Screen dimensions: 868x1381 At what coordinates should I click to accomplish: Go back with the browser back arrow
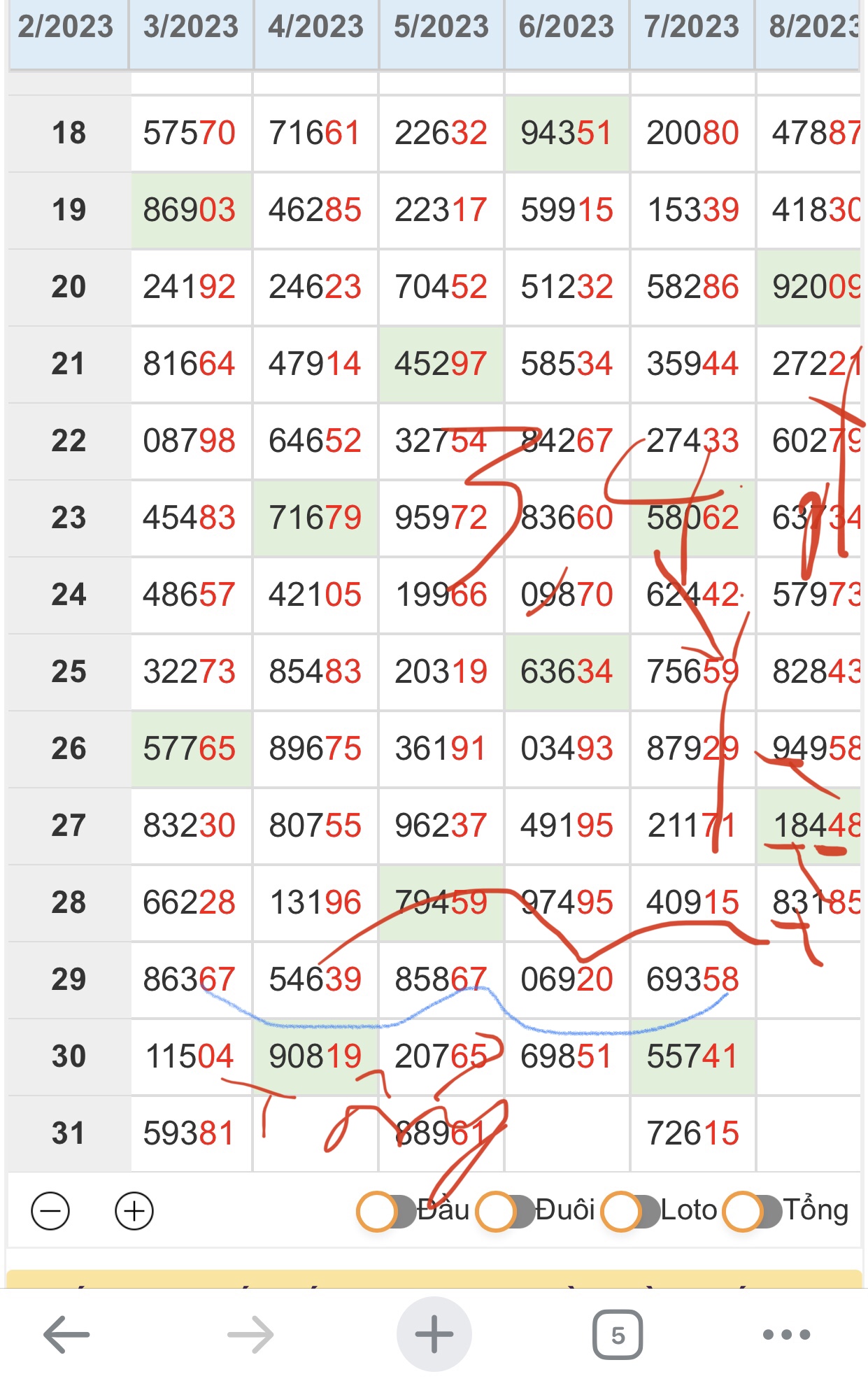pyautogui.click(x=66, y=1335)
